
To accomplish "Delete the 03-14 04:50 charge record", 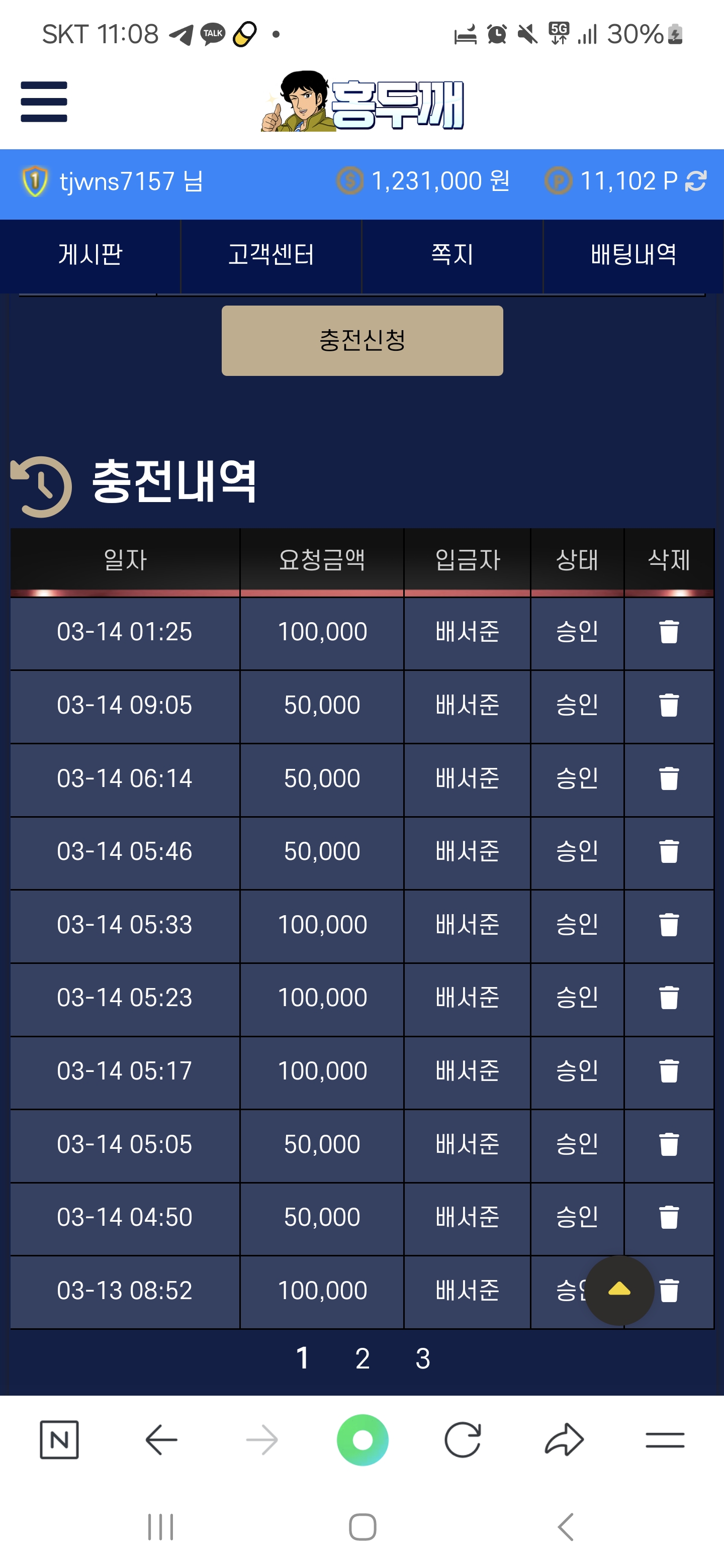I will point(669,1217).
